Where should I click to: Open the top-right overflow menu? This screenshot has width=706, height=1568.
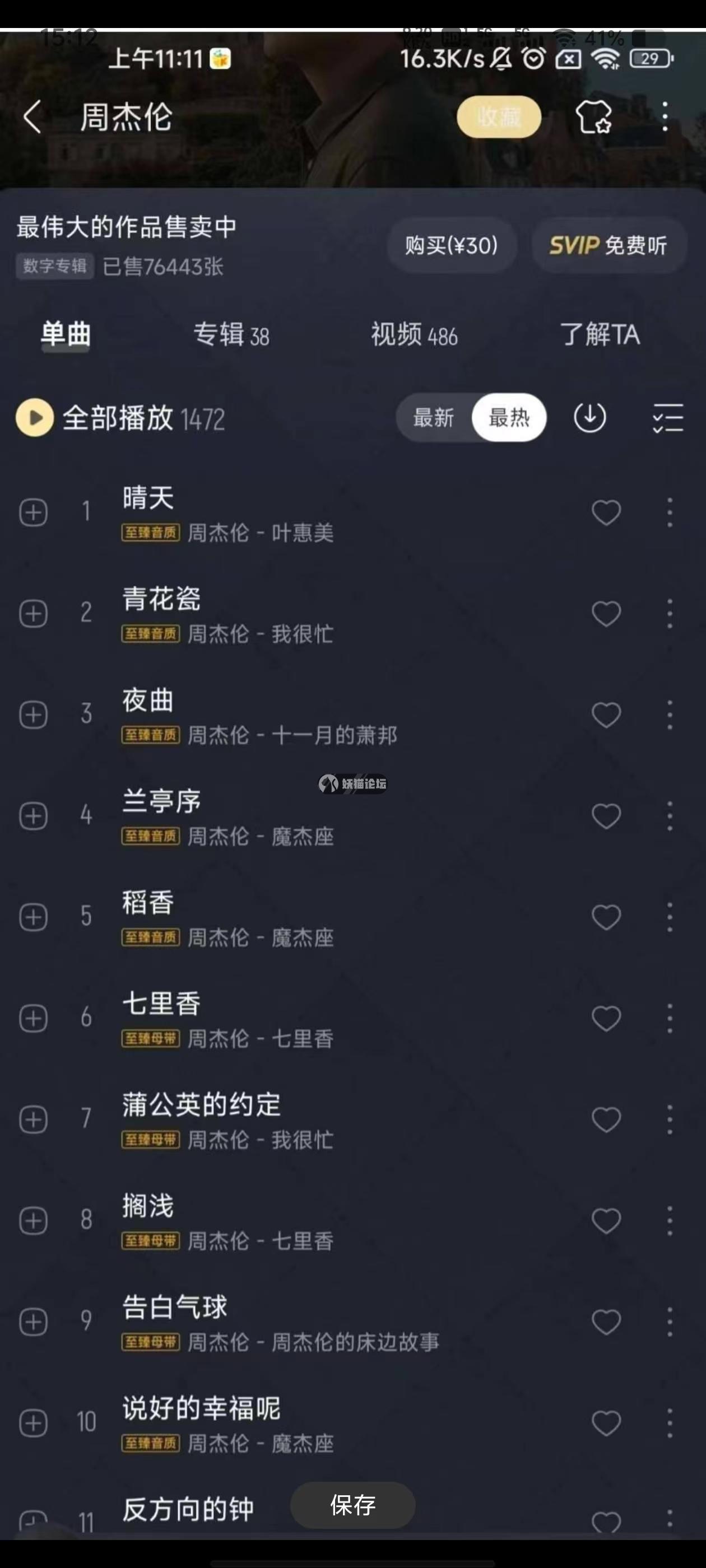tap(665, 116)
